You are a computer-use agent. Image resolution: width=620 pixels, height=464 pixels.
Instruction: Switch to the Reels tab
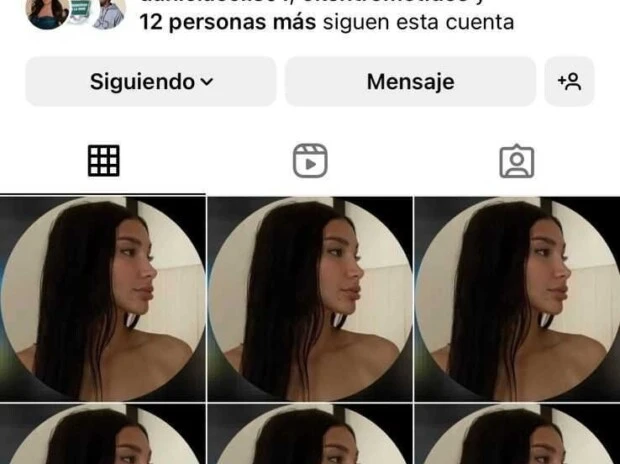point(310,161)
